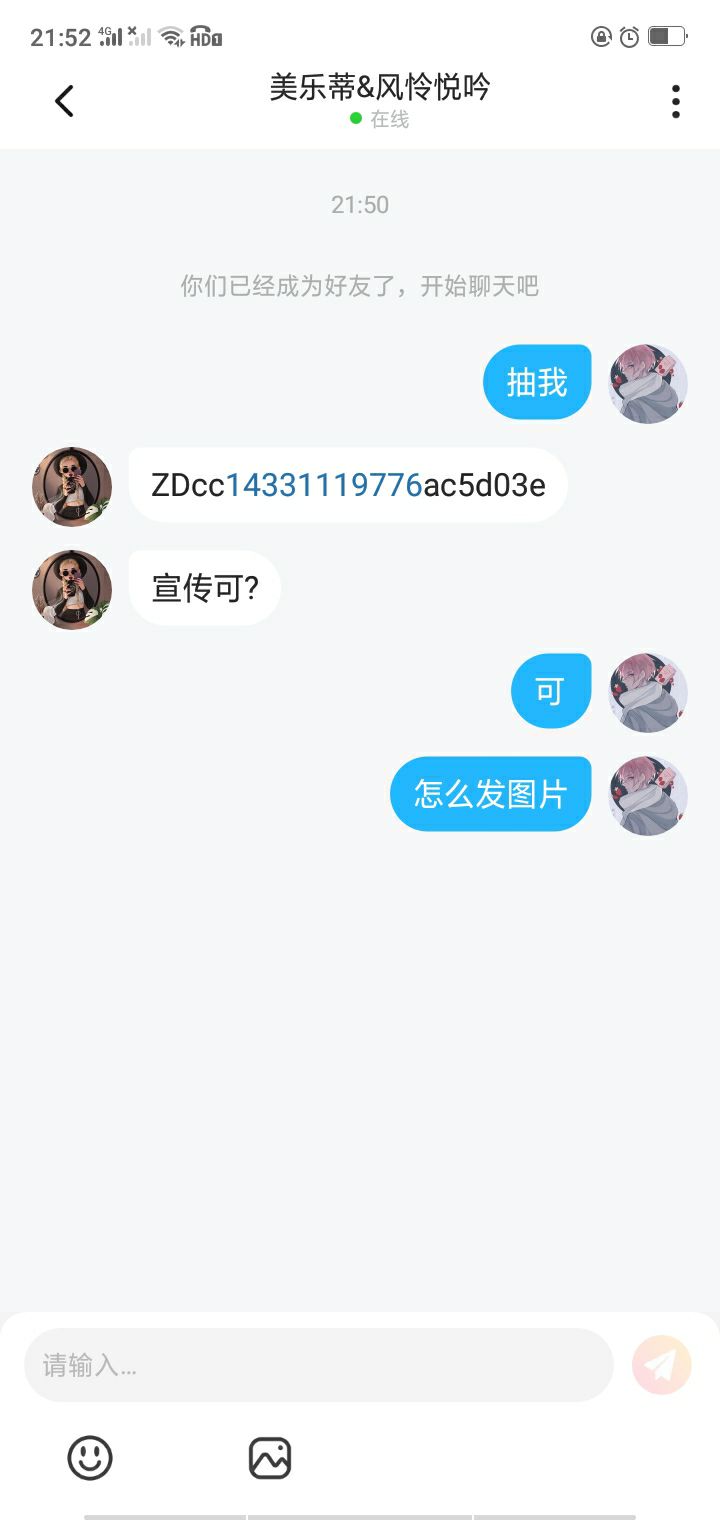Image resolution: width=720 pixels, height=1520 pixels.
Task: Open the three-dot overflow menu
Action: 676,101
